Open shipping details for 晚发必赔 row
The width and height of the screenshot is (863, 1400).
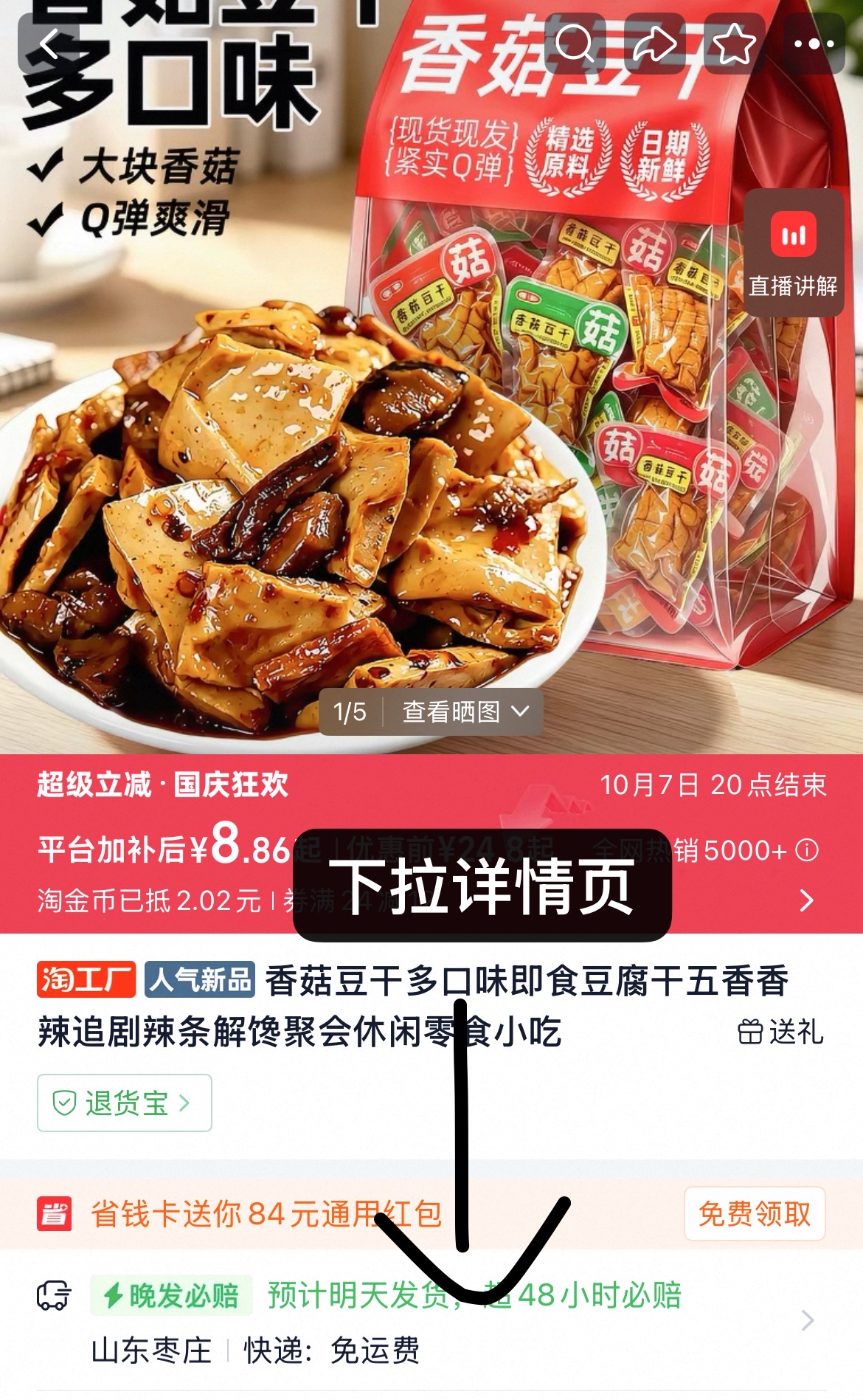pos(431,1320)
